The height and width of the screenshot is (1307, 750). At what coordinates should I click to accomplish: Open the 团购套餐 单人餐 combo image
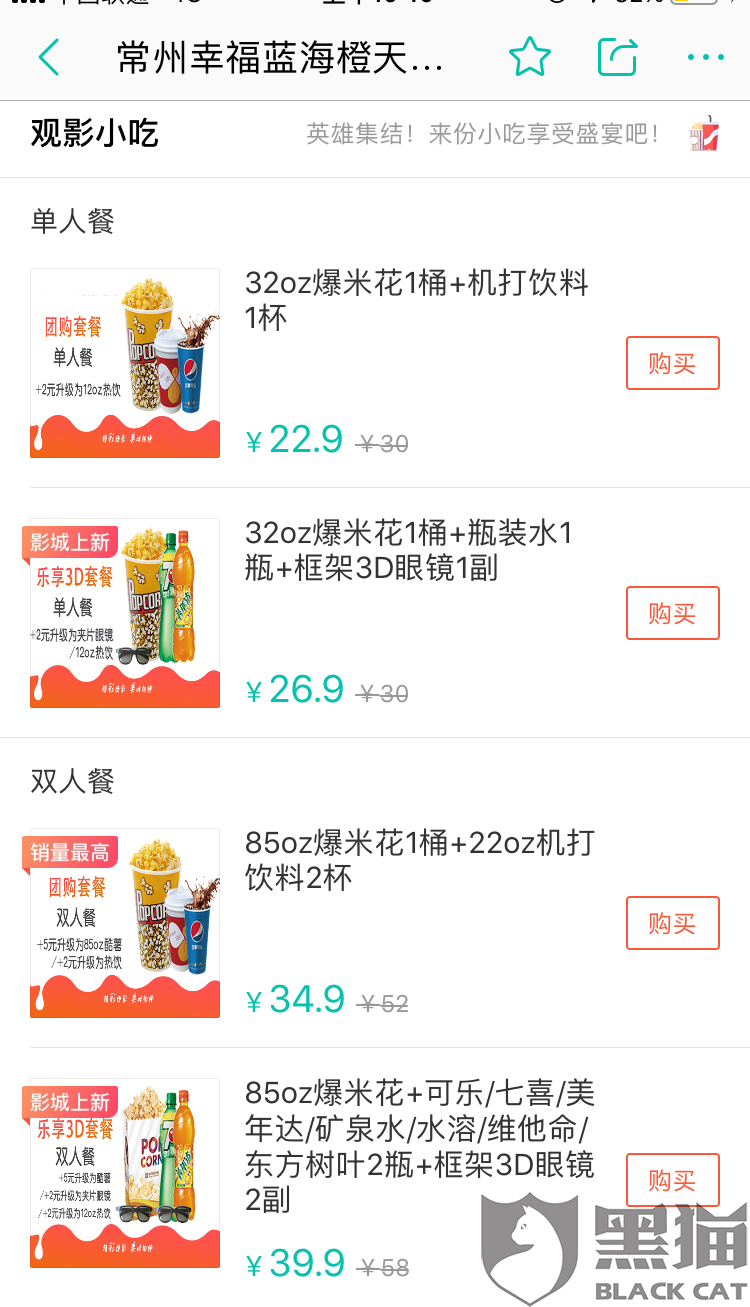pyautogui.click(x=125, y=363)
